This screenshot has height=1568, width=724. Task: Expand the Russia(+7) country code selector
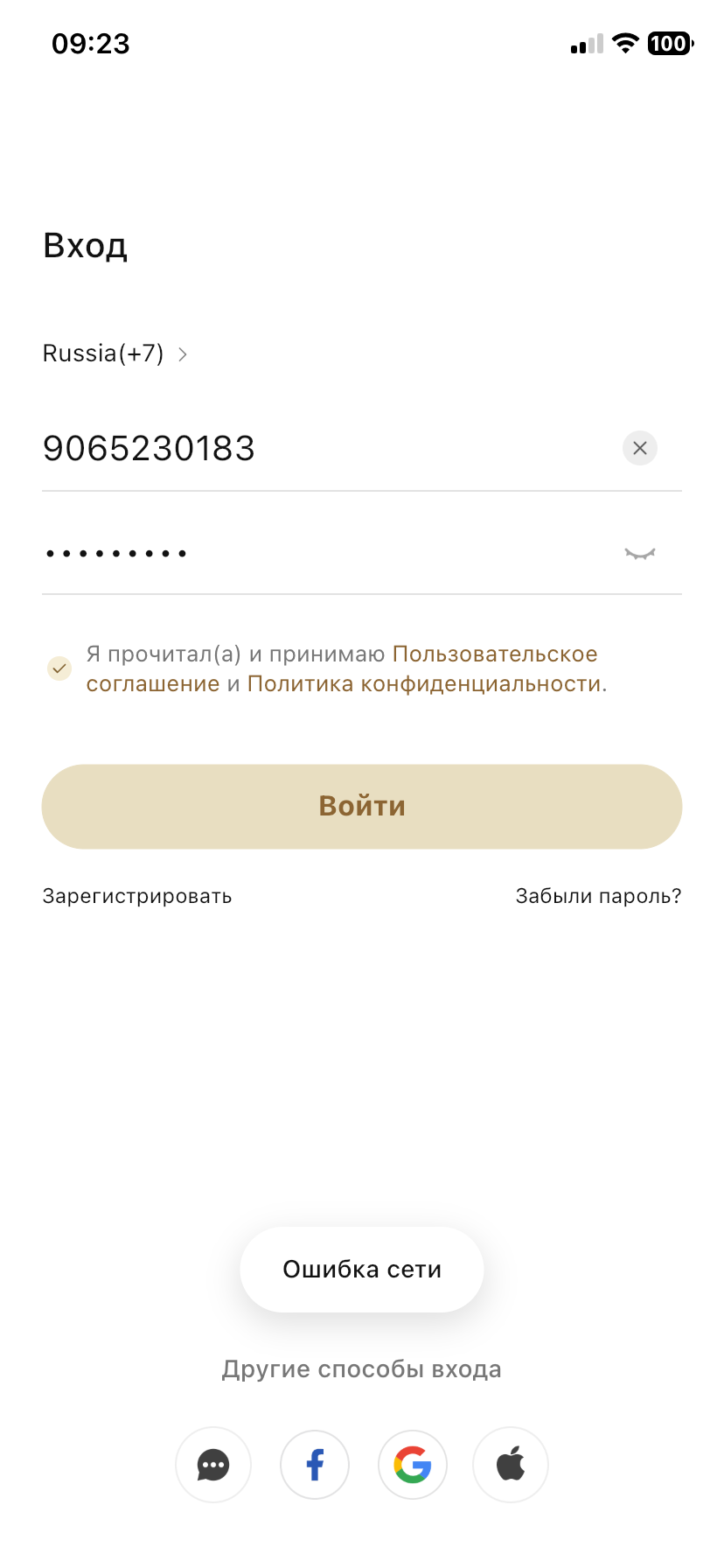tap(102, 353)
